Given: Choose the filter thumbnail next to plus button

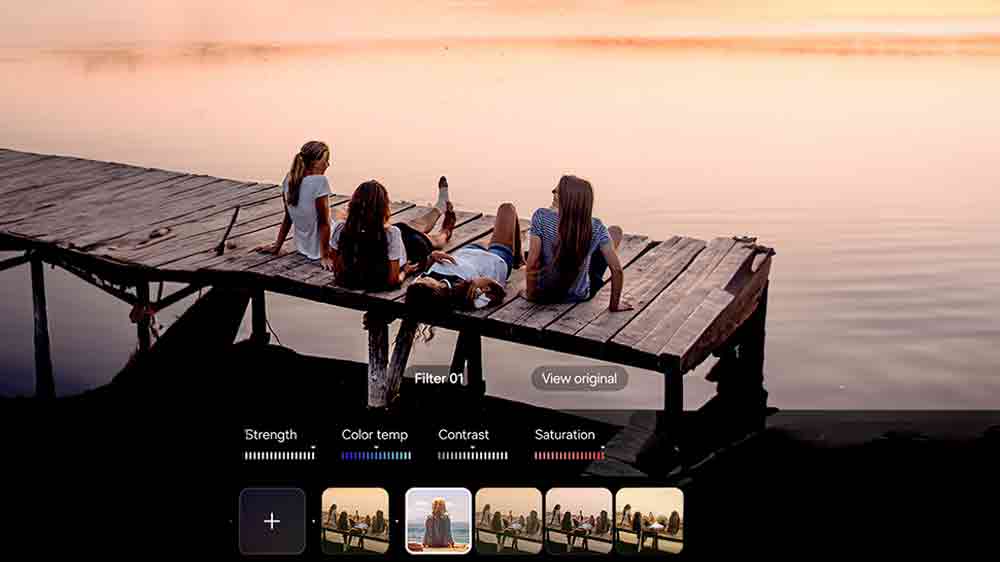Looking at the screenshot, I should [355, 521].
